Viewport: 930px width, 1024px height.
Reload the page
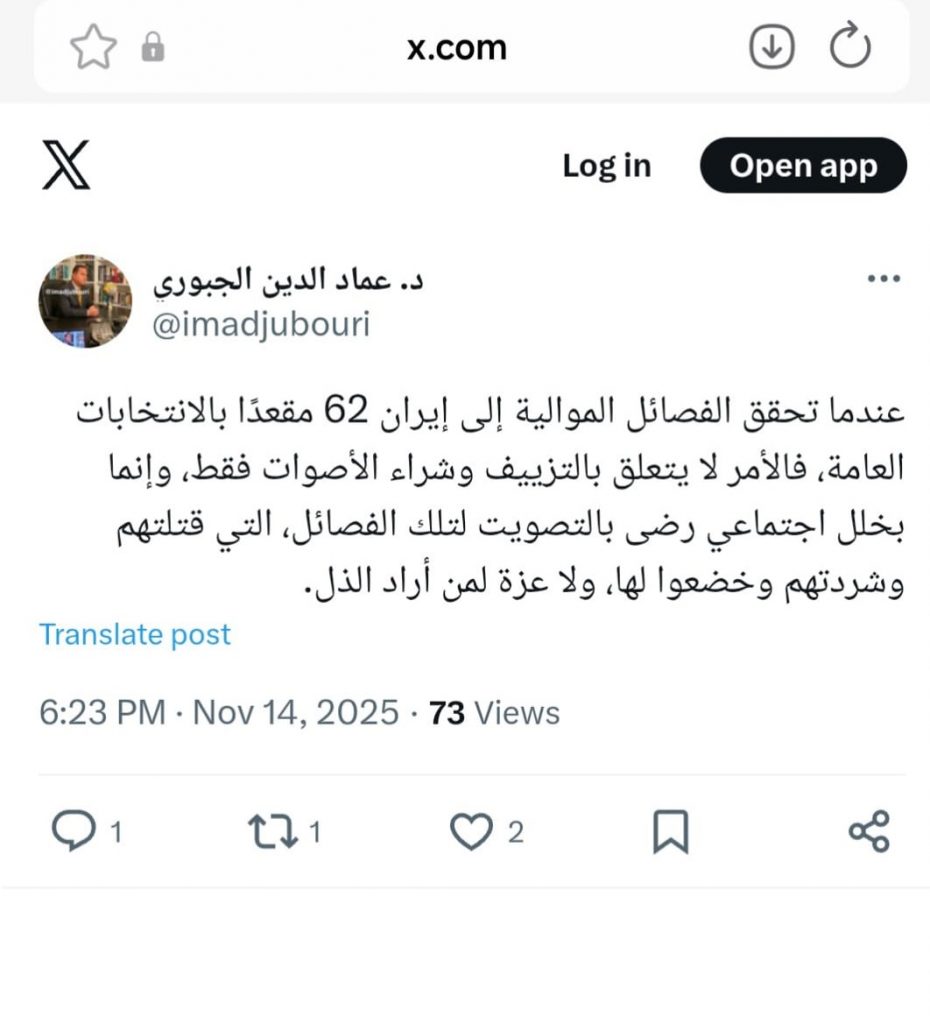[x=851, y=47]
